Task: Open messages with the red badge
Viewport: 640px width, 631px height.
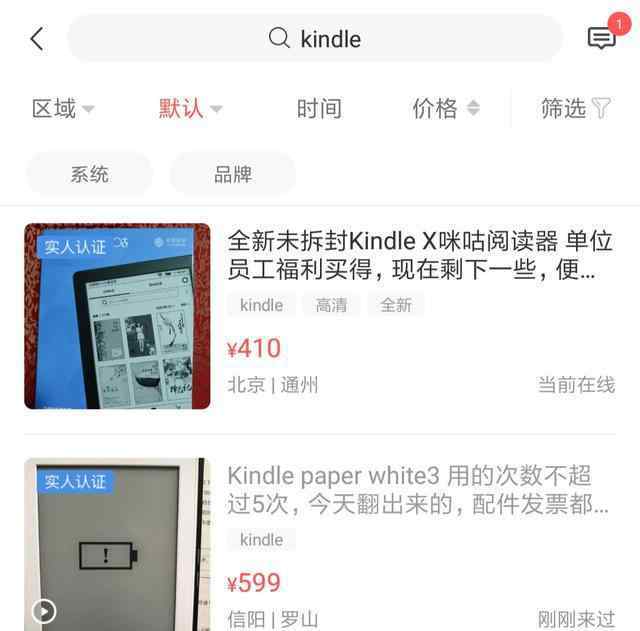Action: 602,38
